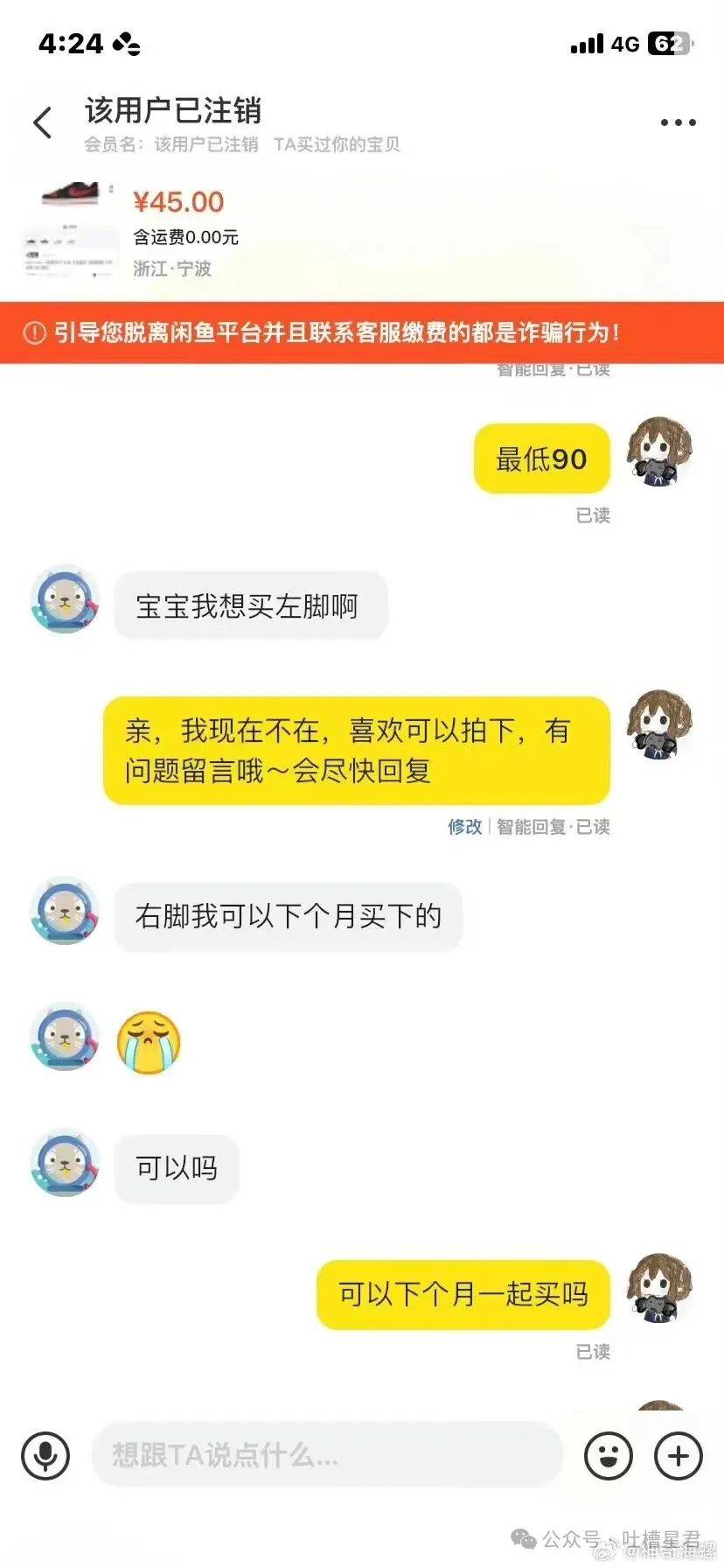This screenshot has height=1568, width=724.
Task: View the buyer's seal avatar profile
Action: click(x=65, y=599)
